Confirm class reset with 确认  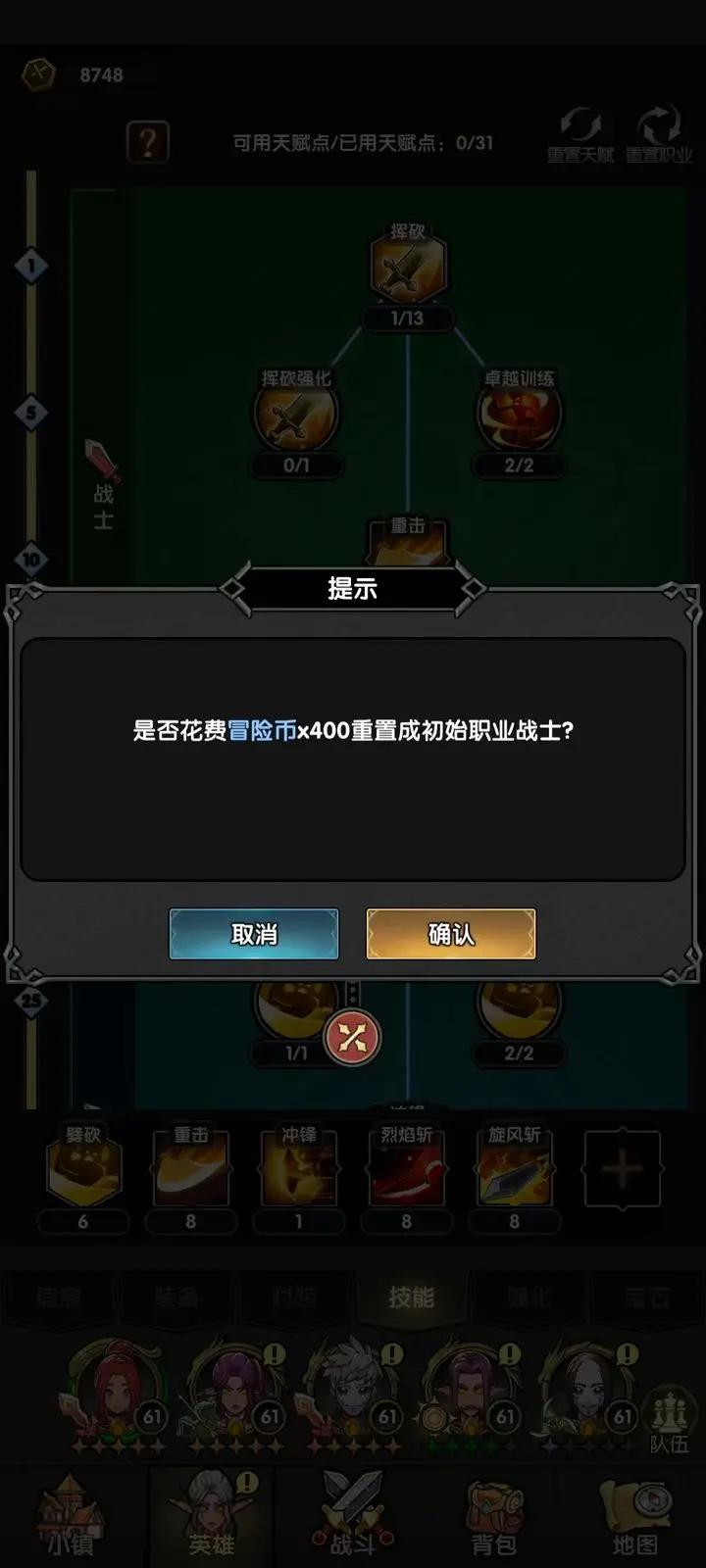(451, 934)
